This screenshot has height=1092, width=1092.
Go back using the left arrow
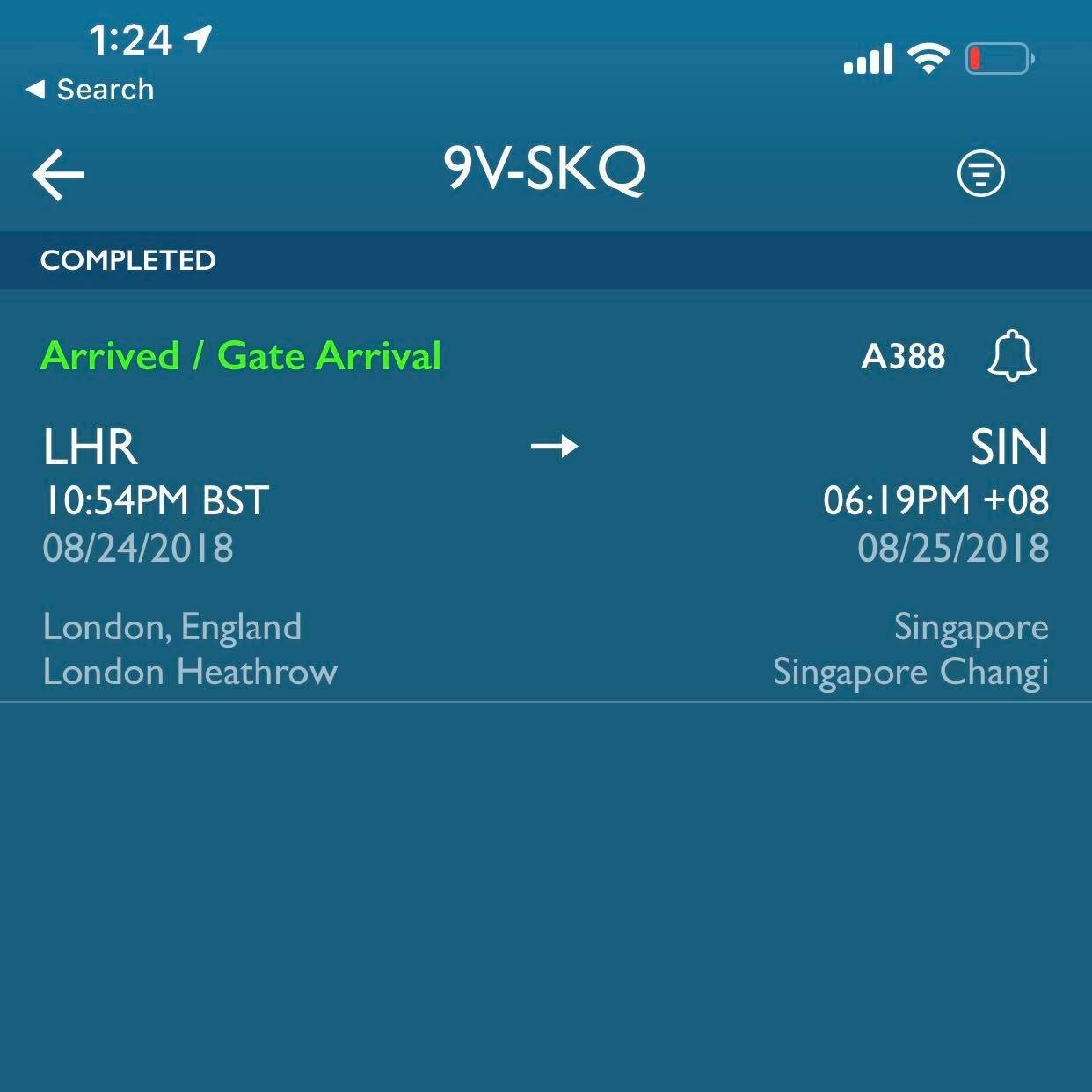(x=58, y=174)
